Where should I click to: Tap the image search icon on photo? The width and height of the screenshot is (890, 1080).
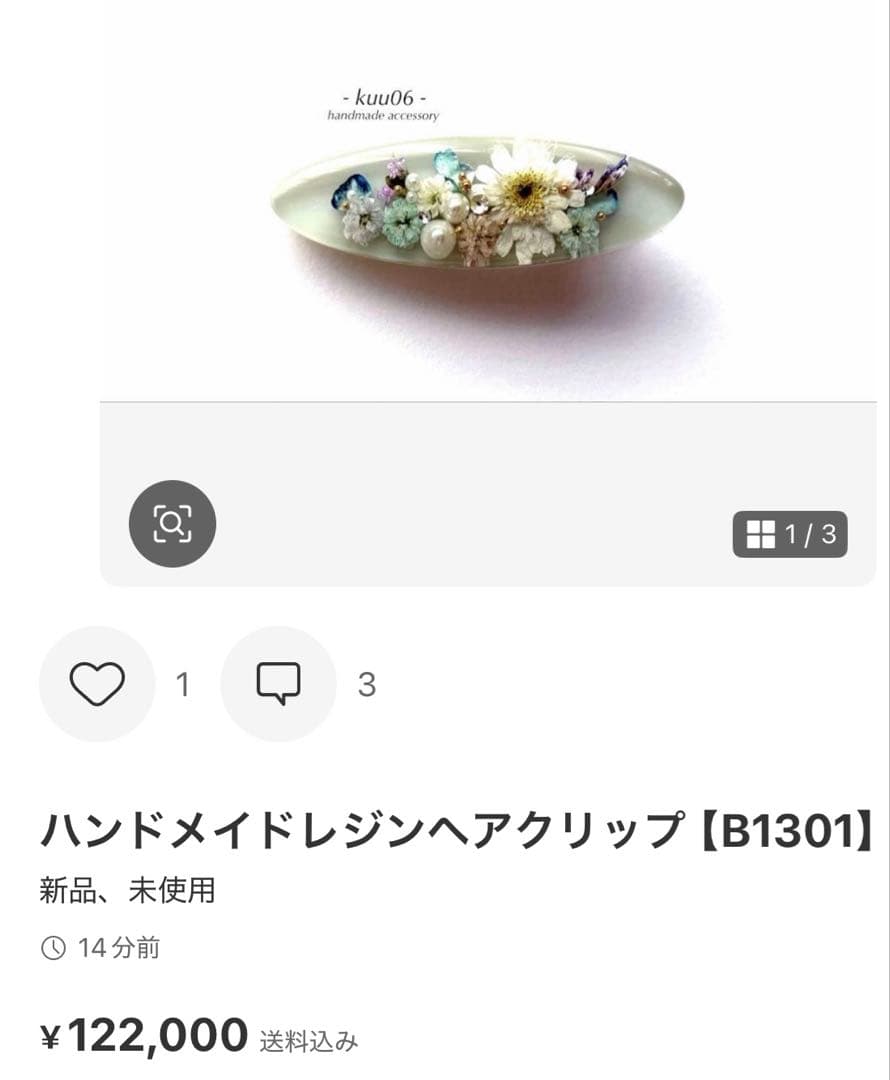click(x=172, y=523)
